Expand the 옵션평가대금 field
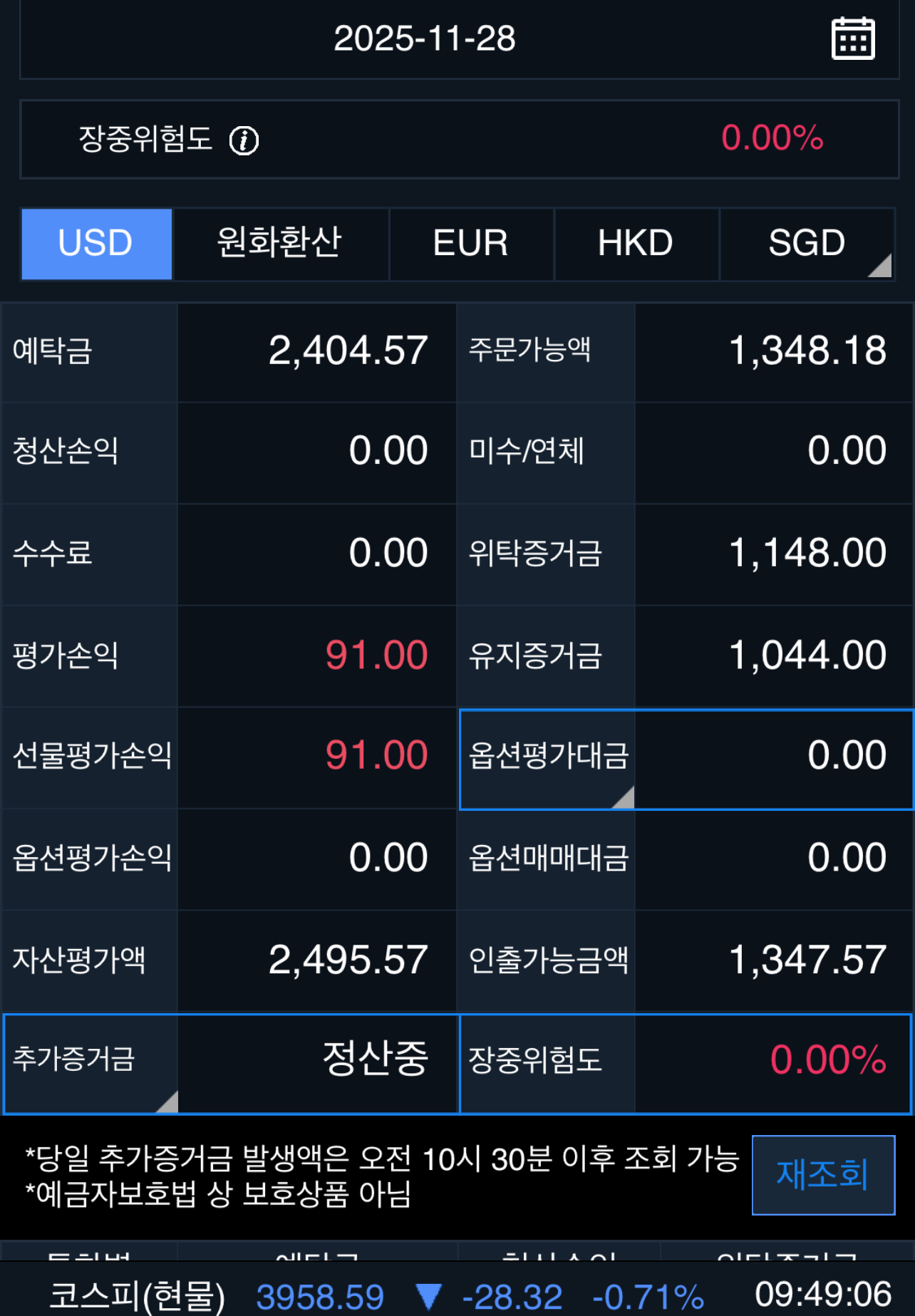Viewport: 915px width, 1316px height. coord(547,758)
